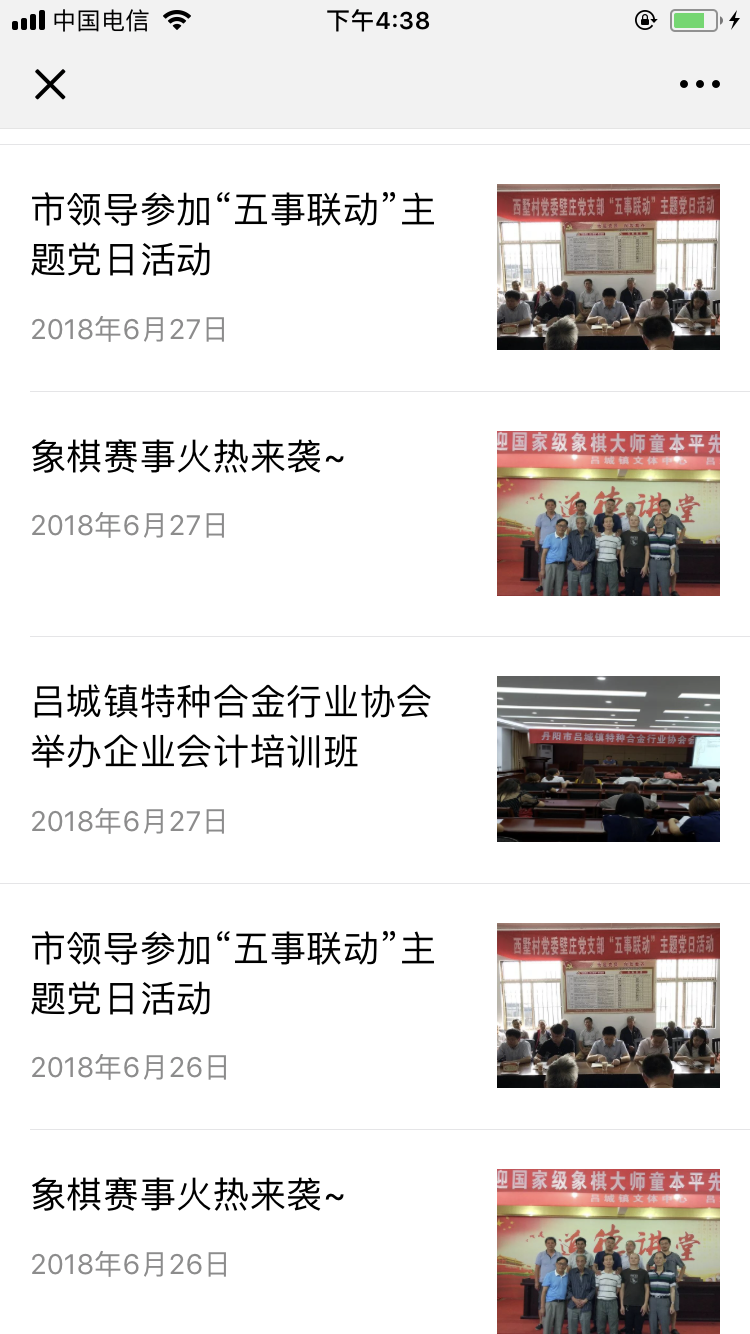
Task: Read the June 27 article 象棋赛事火热来袭
Action: [189, 458]
